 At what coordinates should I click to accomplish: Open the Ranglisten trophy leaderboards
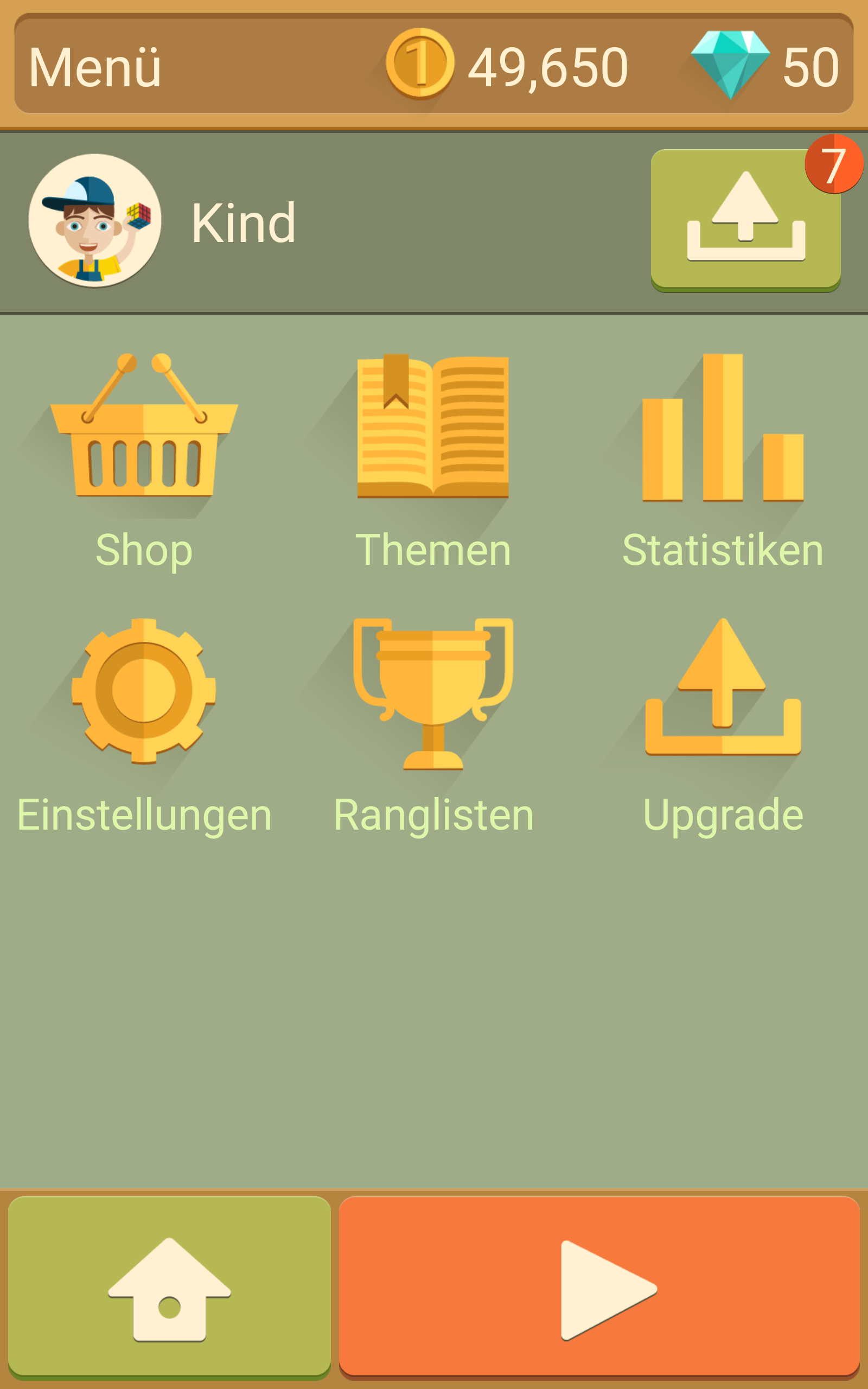[x=433, y=726]
